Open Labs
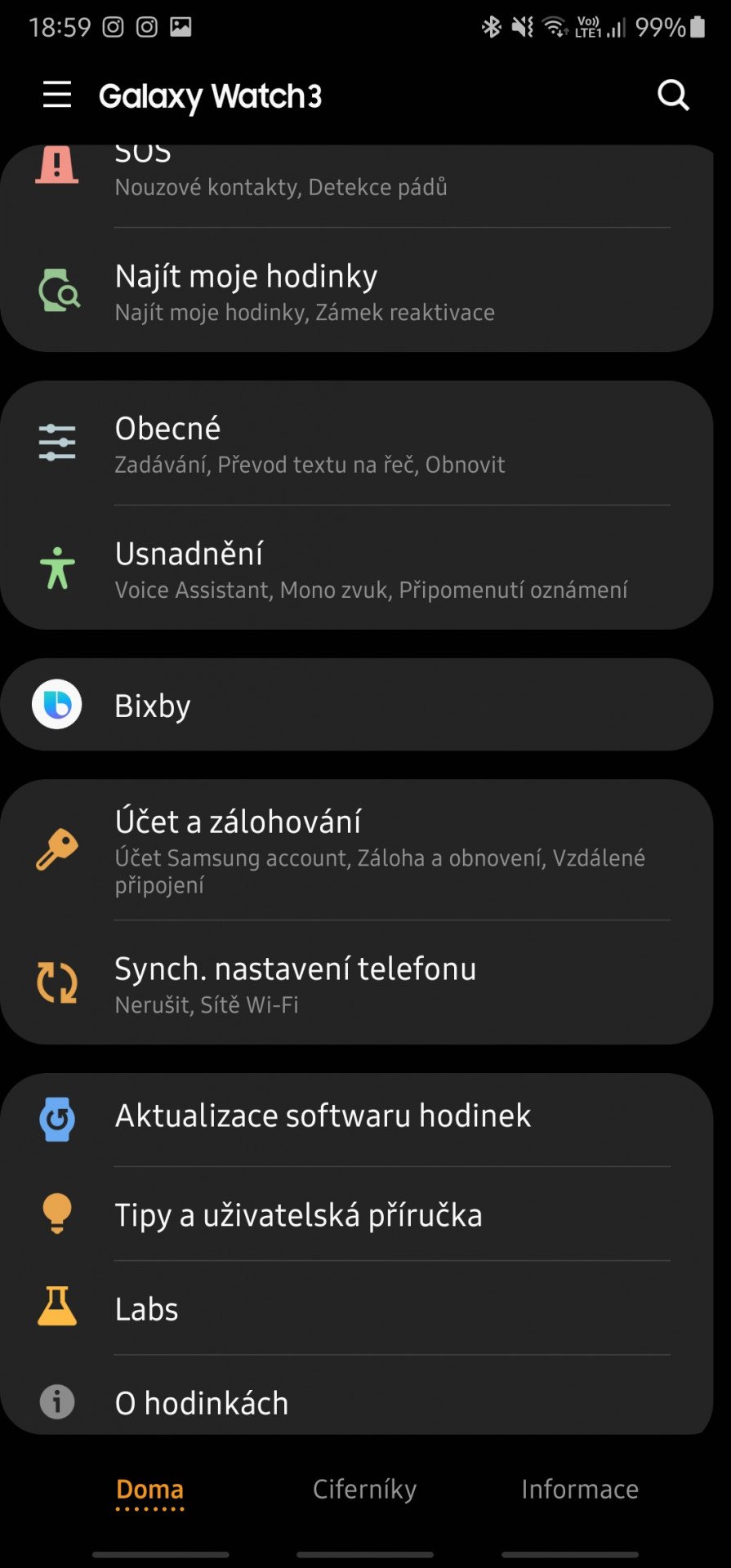The height and width of the screenshot is (1568, 731). point(357,1308)
